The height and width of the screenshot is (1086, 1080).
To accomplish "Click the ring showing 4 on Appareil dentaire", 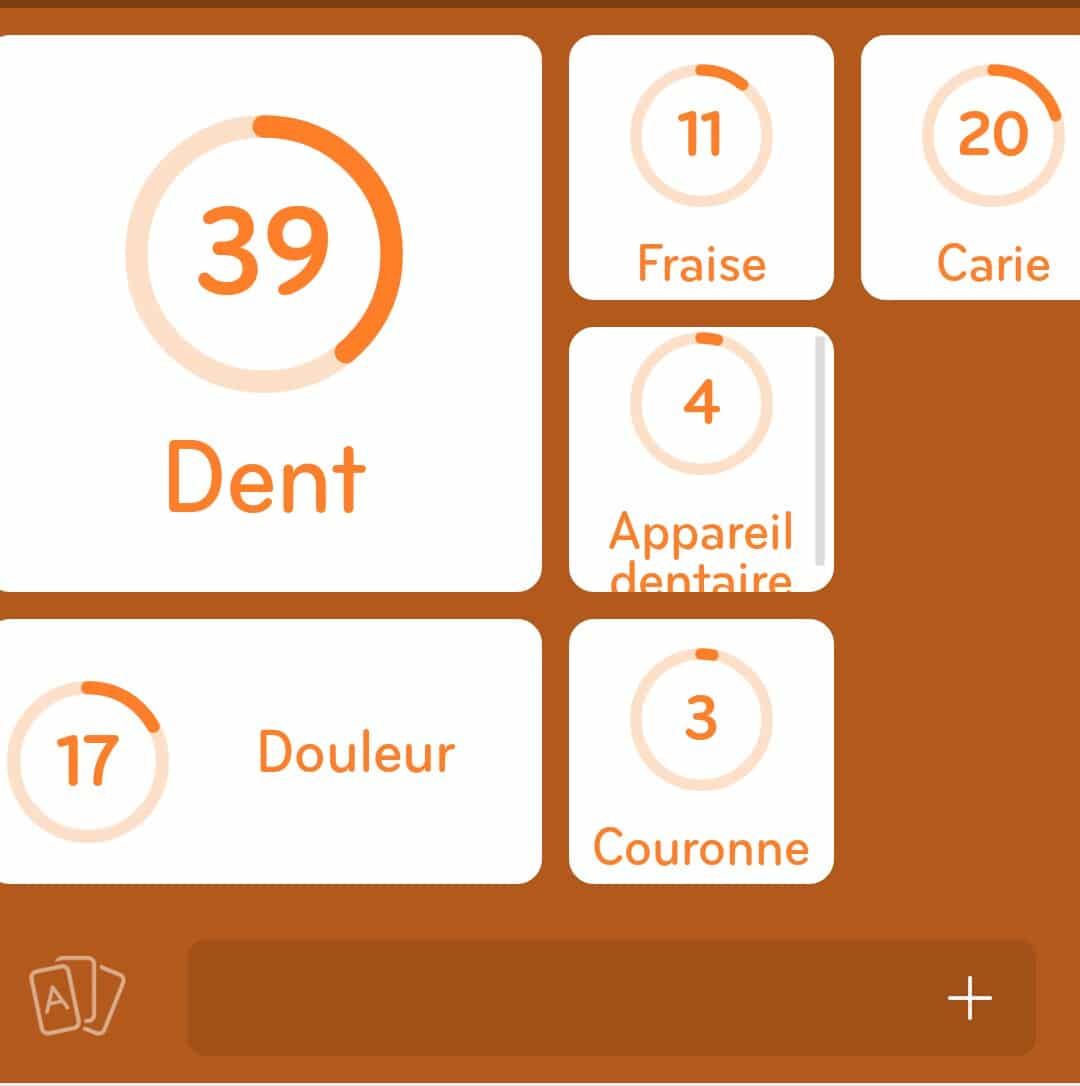I will 700,402.
